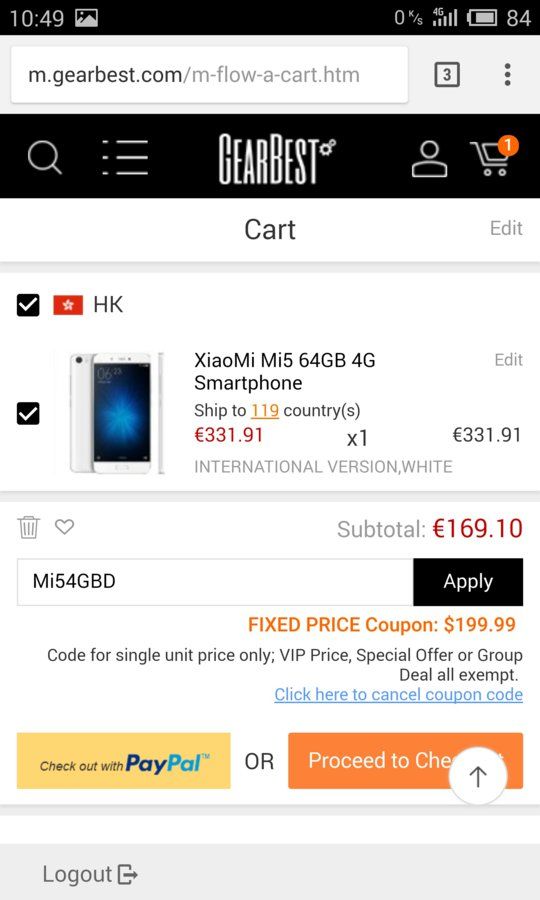This screenshot has height=900, width=540.
Task: Open the browser's tab switcher
Action: (447, 75)
